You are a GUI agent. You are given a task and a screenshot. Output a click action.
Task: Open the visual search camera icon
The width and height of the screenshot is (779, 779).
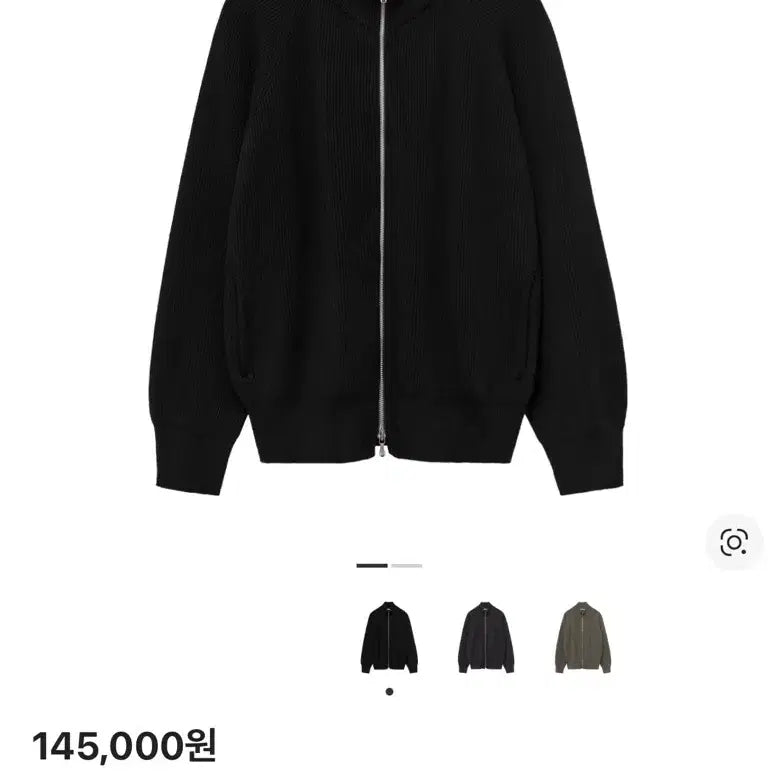tap(734, 543)
